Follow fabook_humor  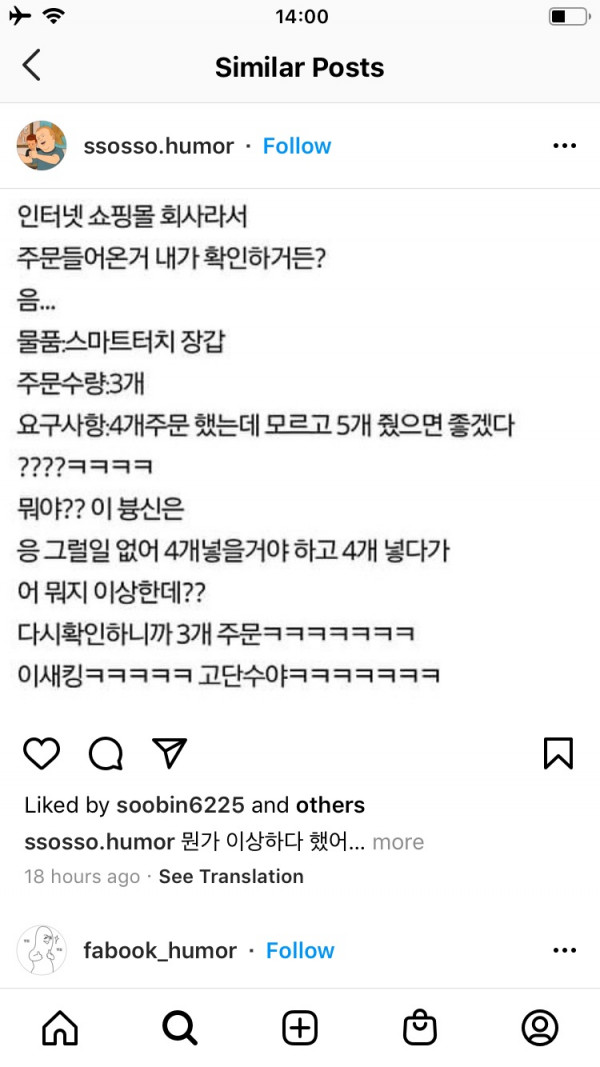point(298,950)
